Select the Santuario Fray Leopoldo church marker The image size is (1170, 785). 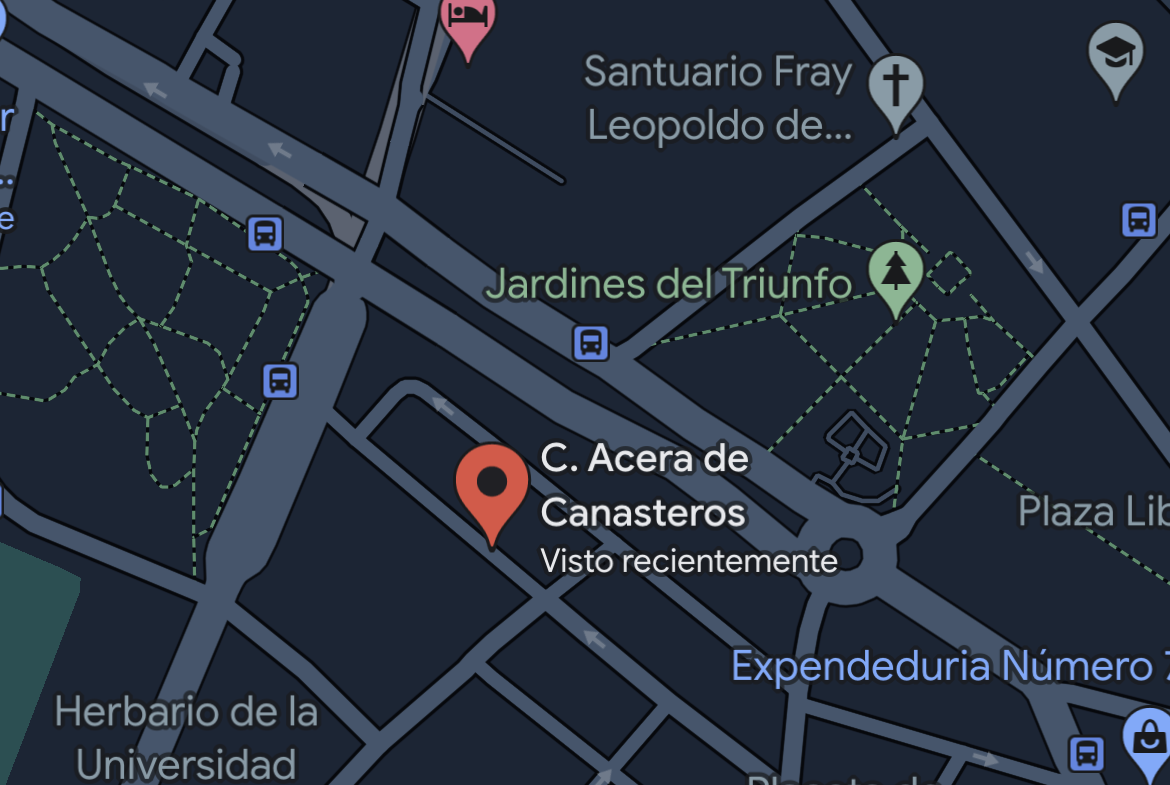(x=895, y=88)
